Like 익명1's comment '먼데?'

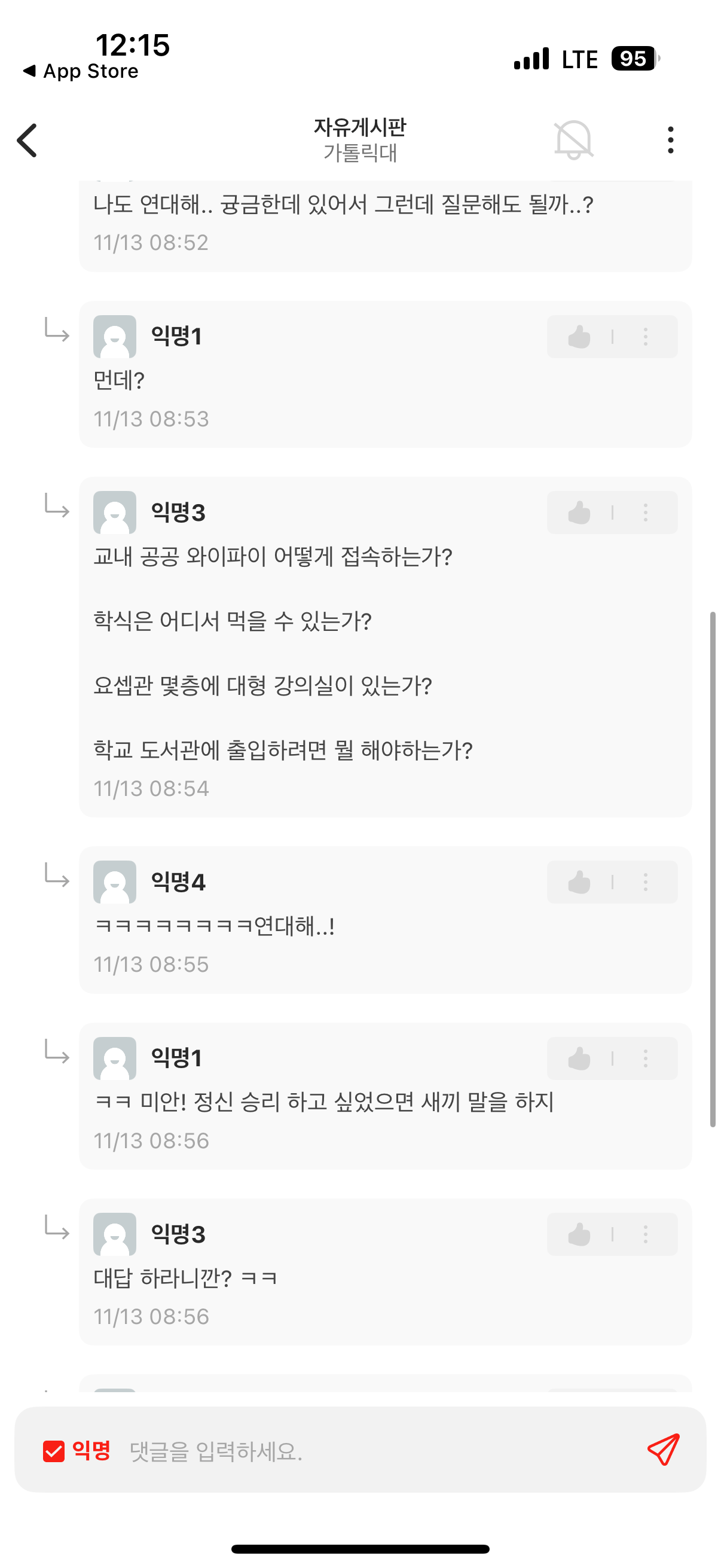pyautogui.click(x=579, y=337)
